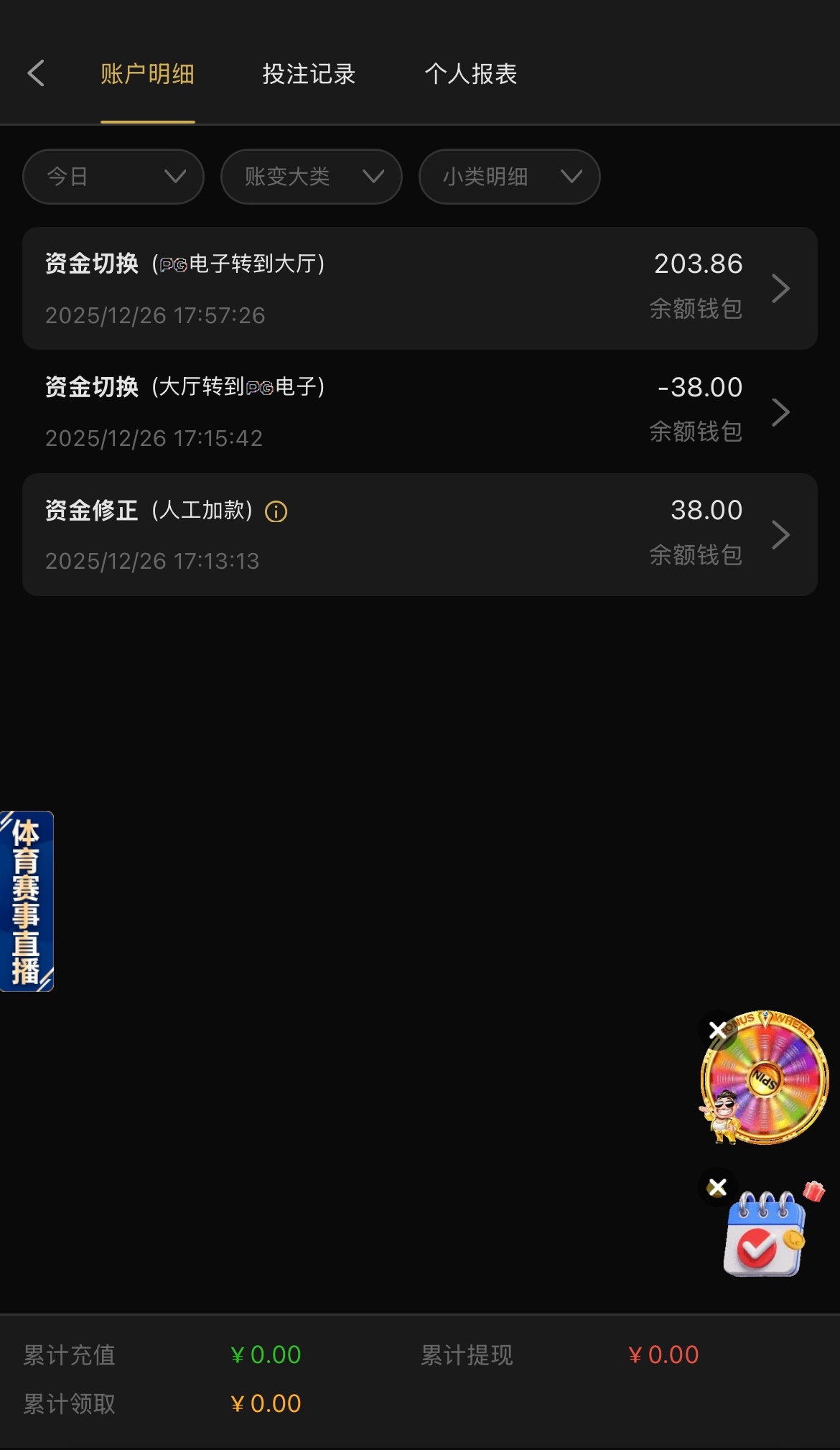Open the -38.00 大厅转到PG电子 record
The width and height of the screenshot is (840, 1450).
pyautogui.click(x=419, y=412)
